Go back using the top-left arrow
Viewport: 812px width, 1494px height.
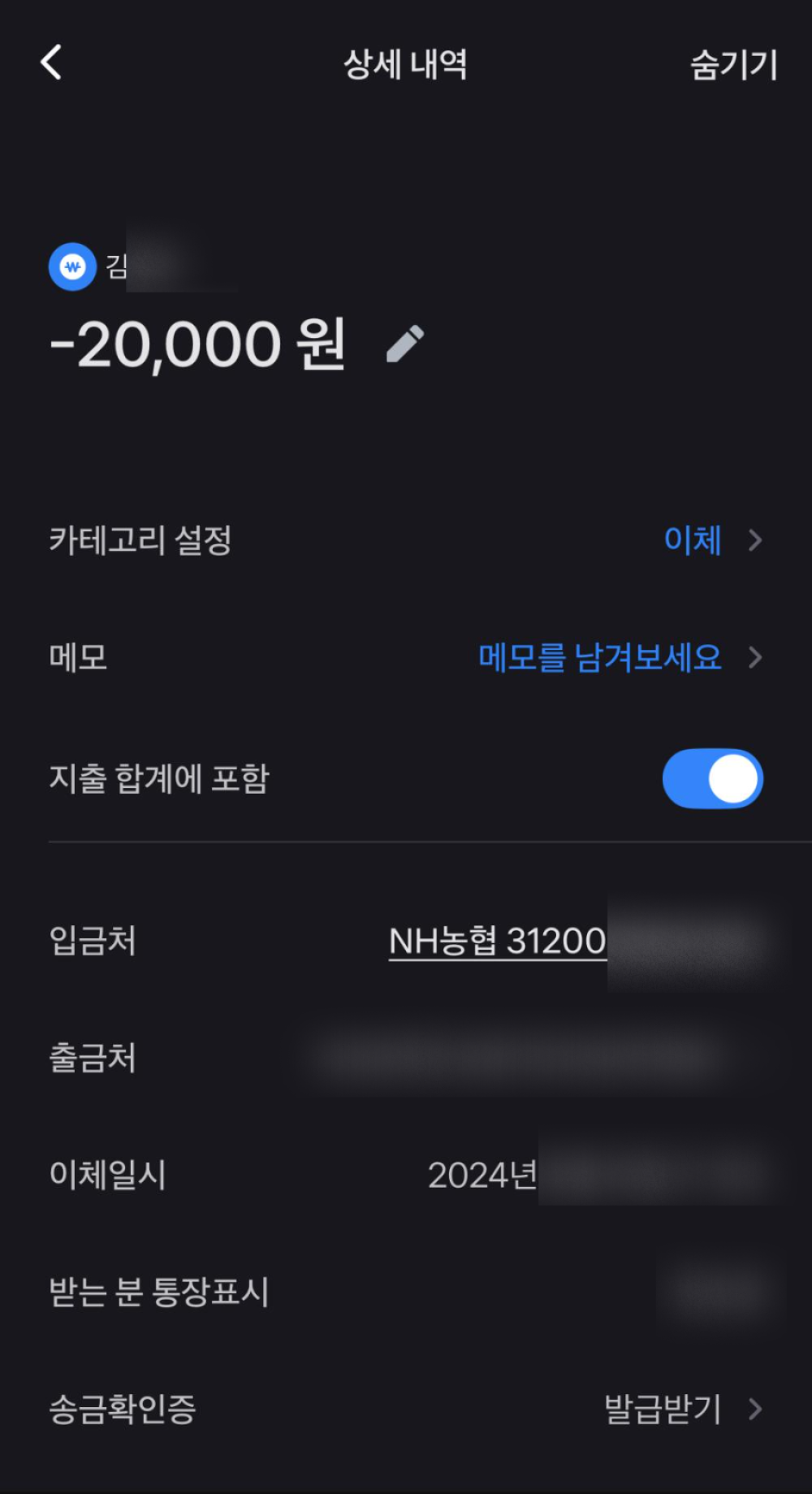tap(51, 63)
